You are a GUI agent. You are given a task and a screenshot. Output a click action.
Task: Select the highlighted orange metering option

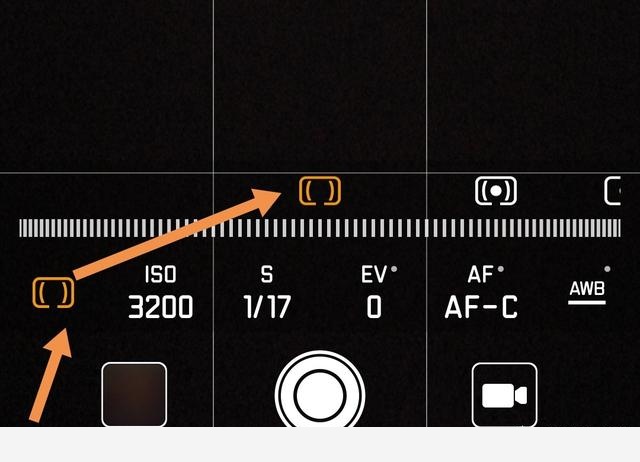pyautogui.click(x=320, y=190)
